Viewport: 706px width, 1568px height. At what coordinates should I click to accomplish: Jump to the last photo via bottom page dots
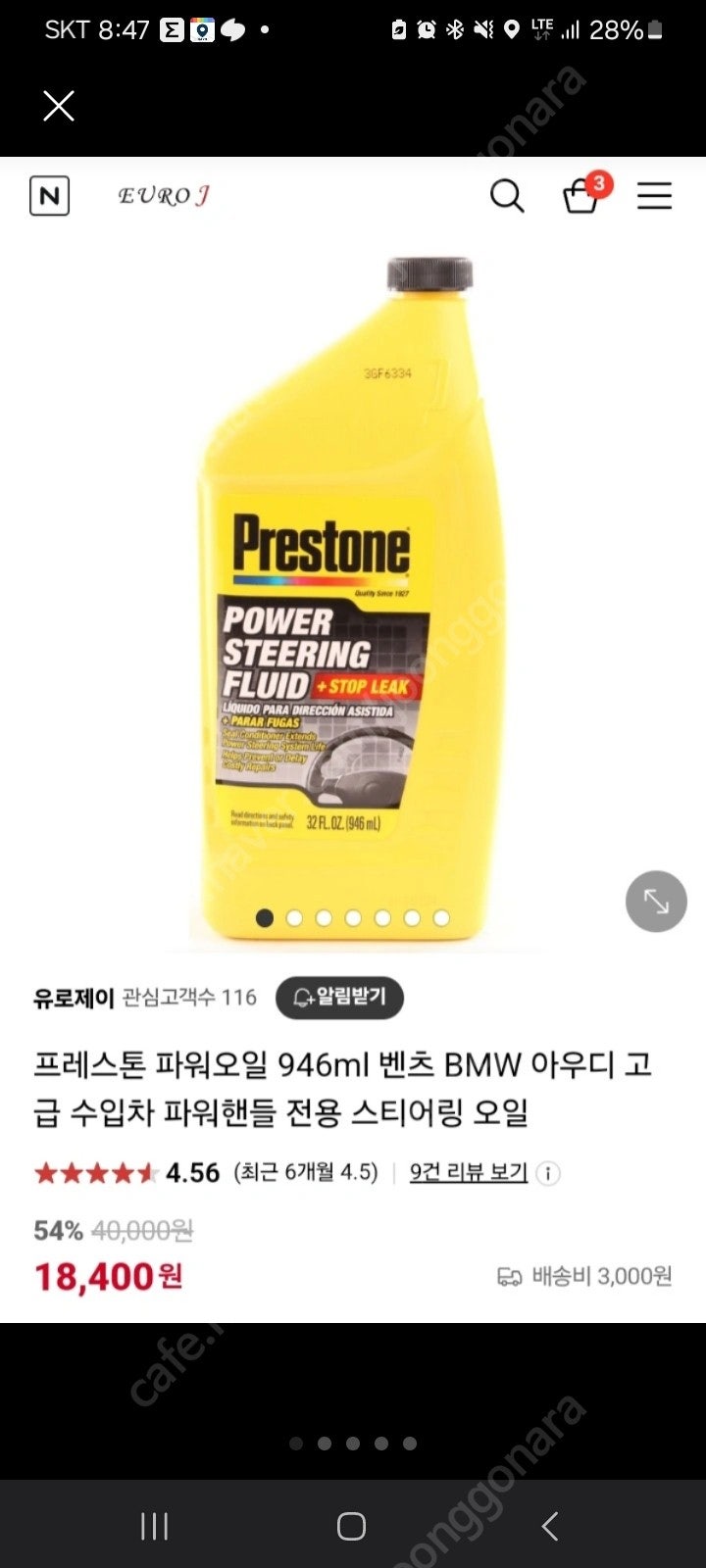pos(410,1444)
